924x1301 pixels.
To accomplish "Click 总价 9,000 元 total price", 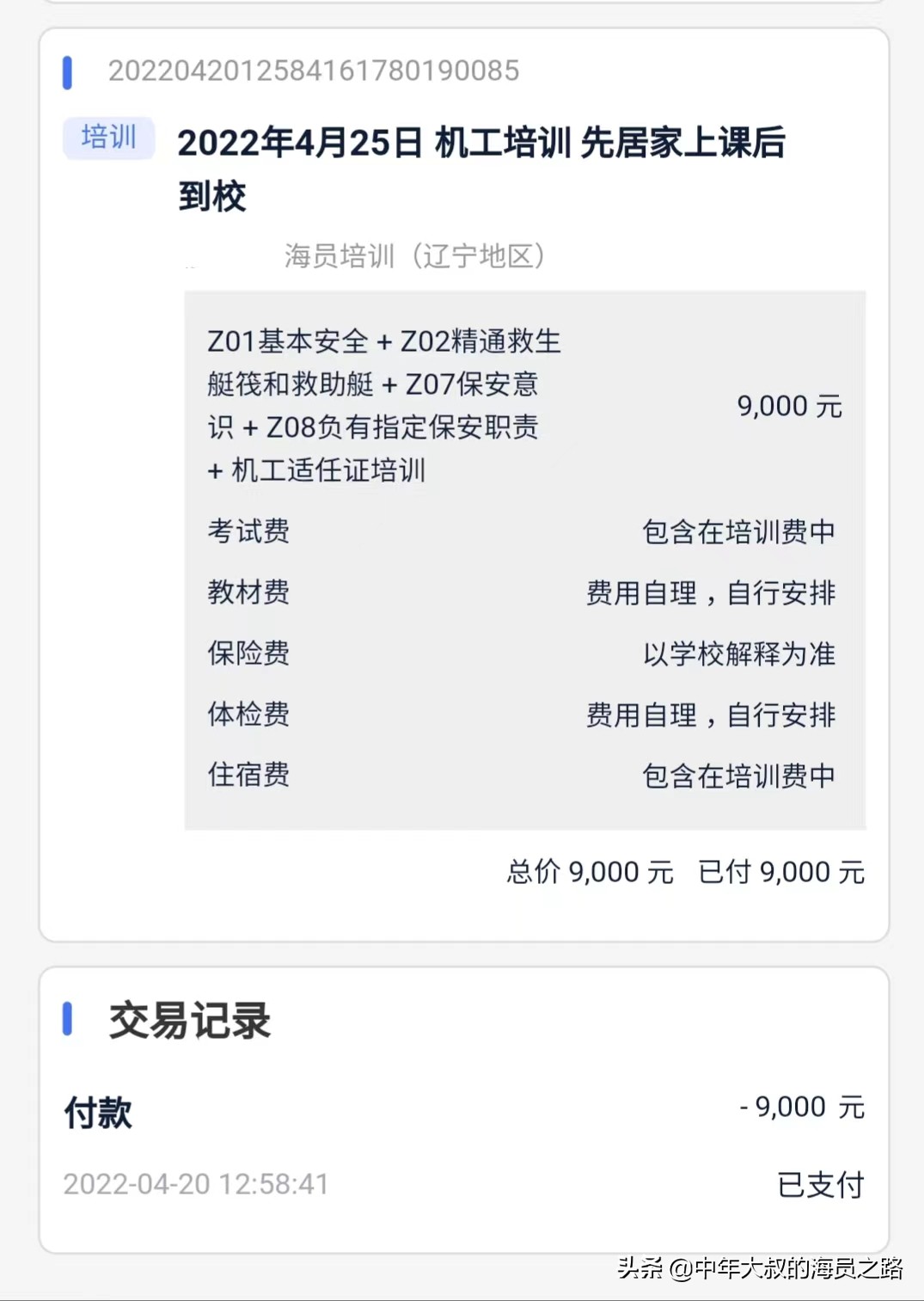I will tap(589, 871).
